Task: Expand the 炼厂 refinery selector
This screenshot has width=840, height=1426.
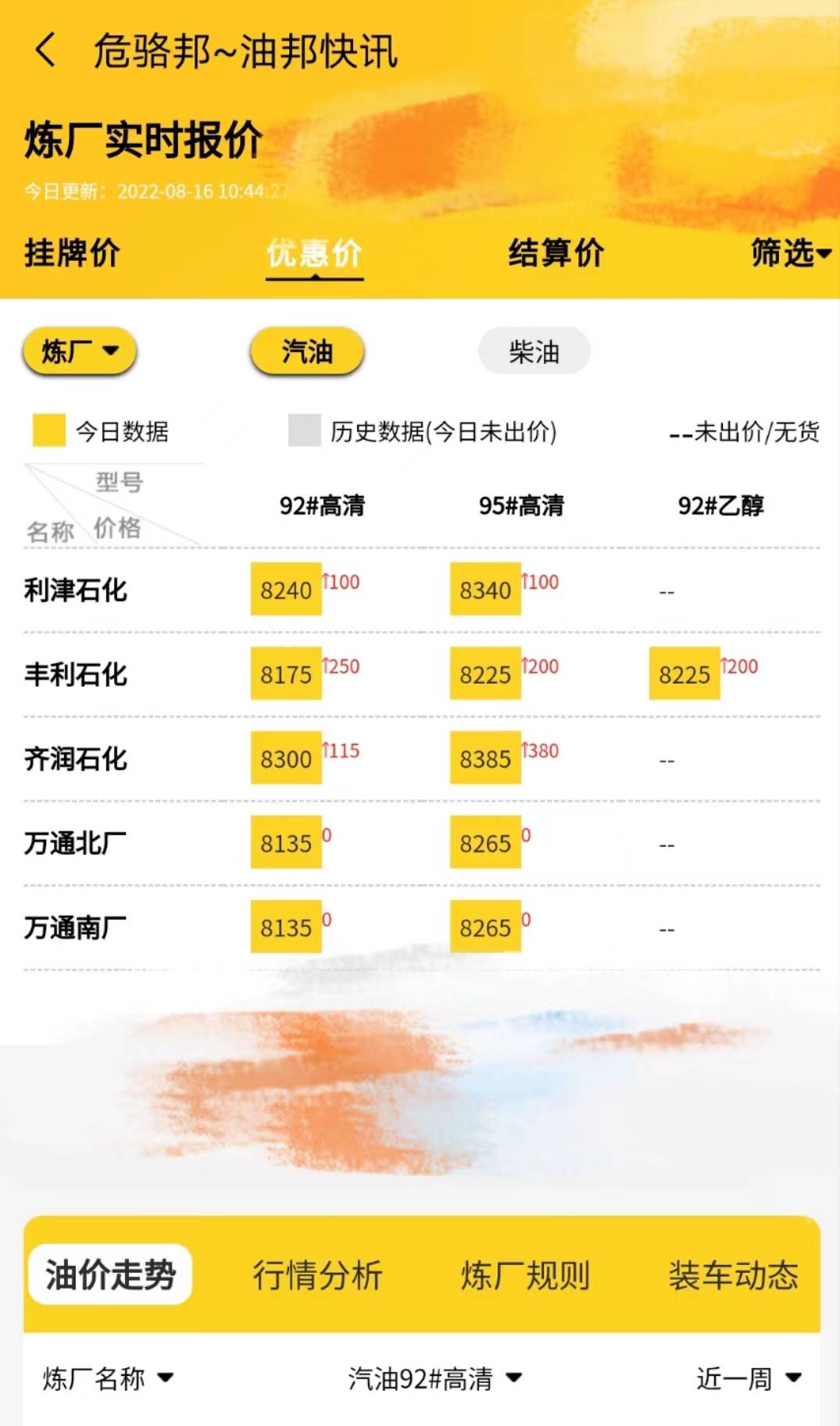Action: click(79, 351)
